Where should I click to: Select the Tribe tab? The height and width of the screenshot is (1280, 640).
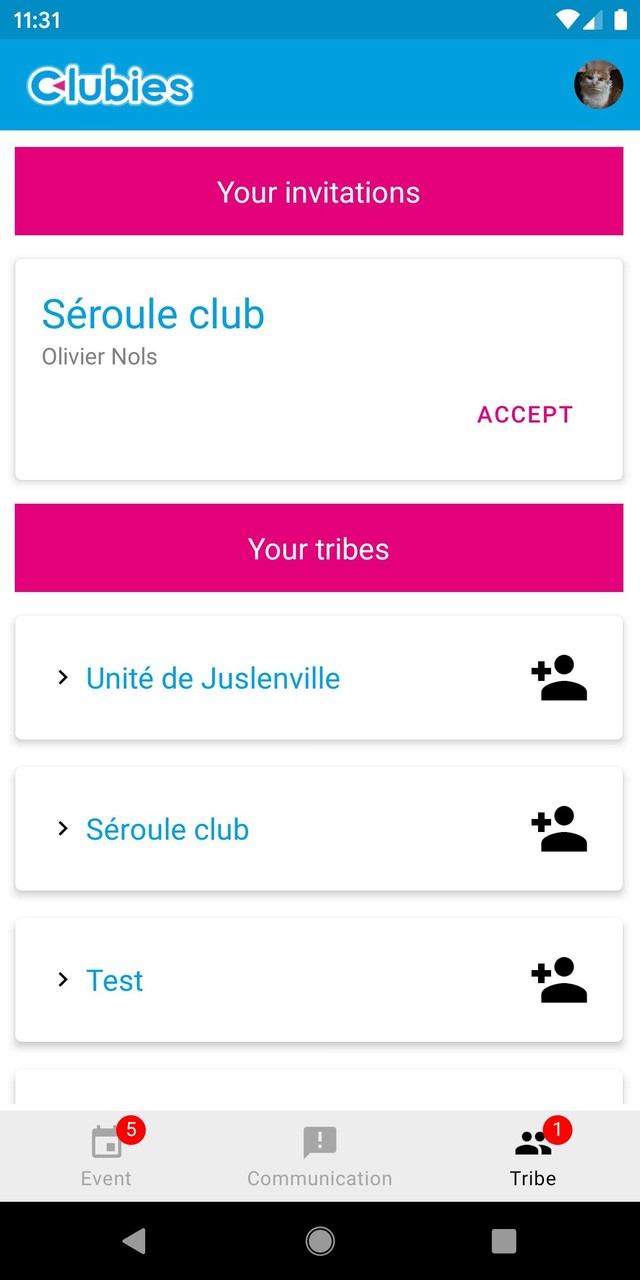click(533, 1156)
